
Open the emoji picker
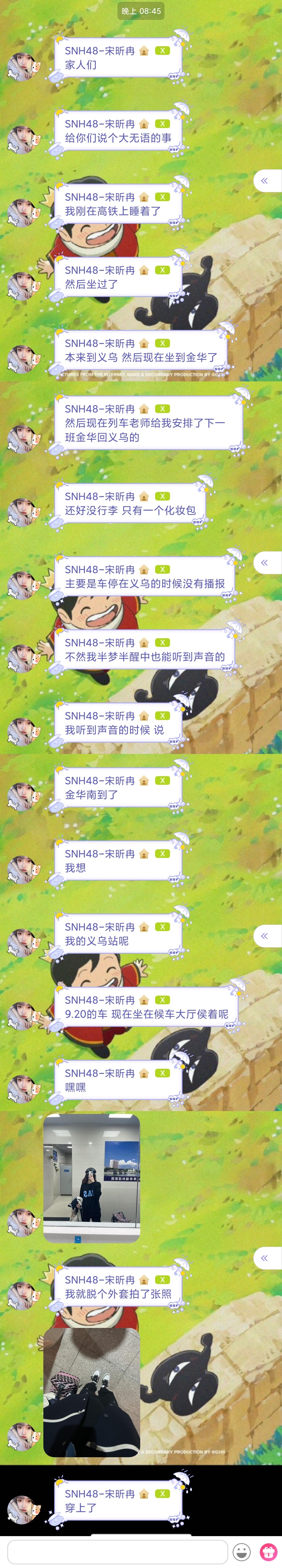pyautogui.click(x=242, y=1552)
